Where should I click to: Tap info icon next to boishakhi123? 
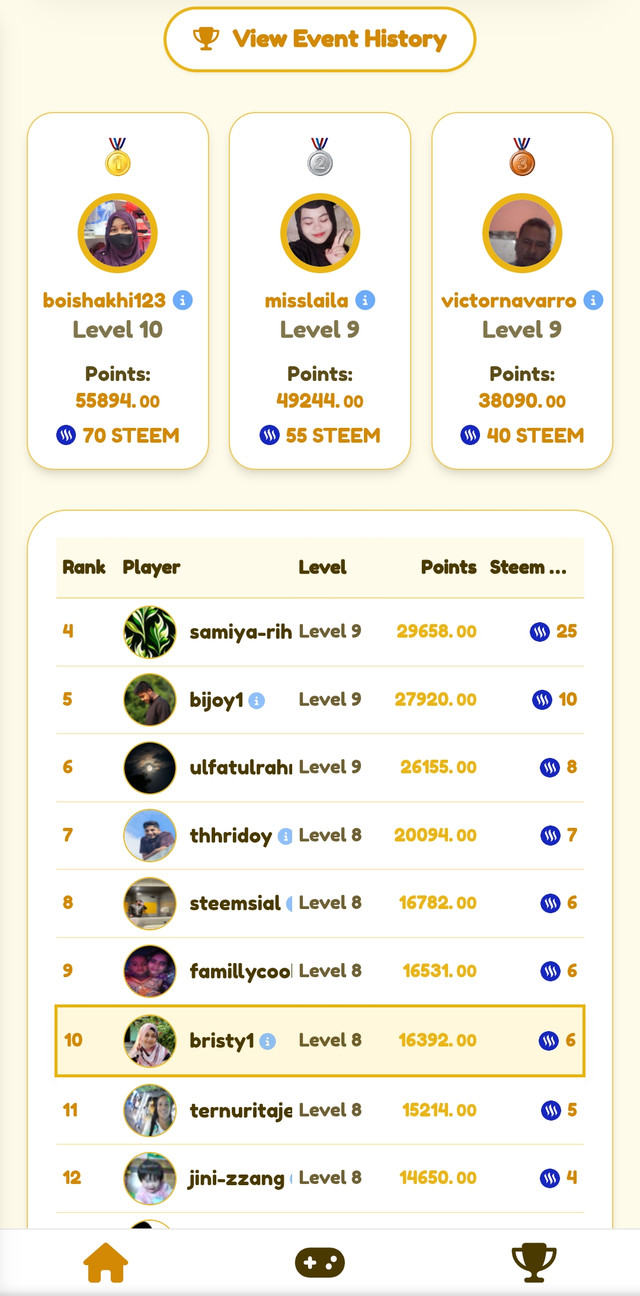[x=182, y=300]
